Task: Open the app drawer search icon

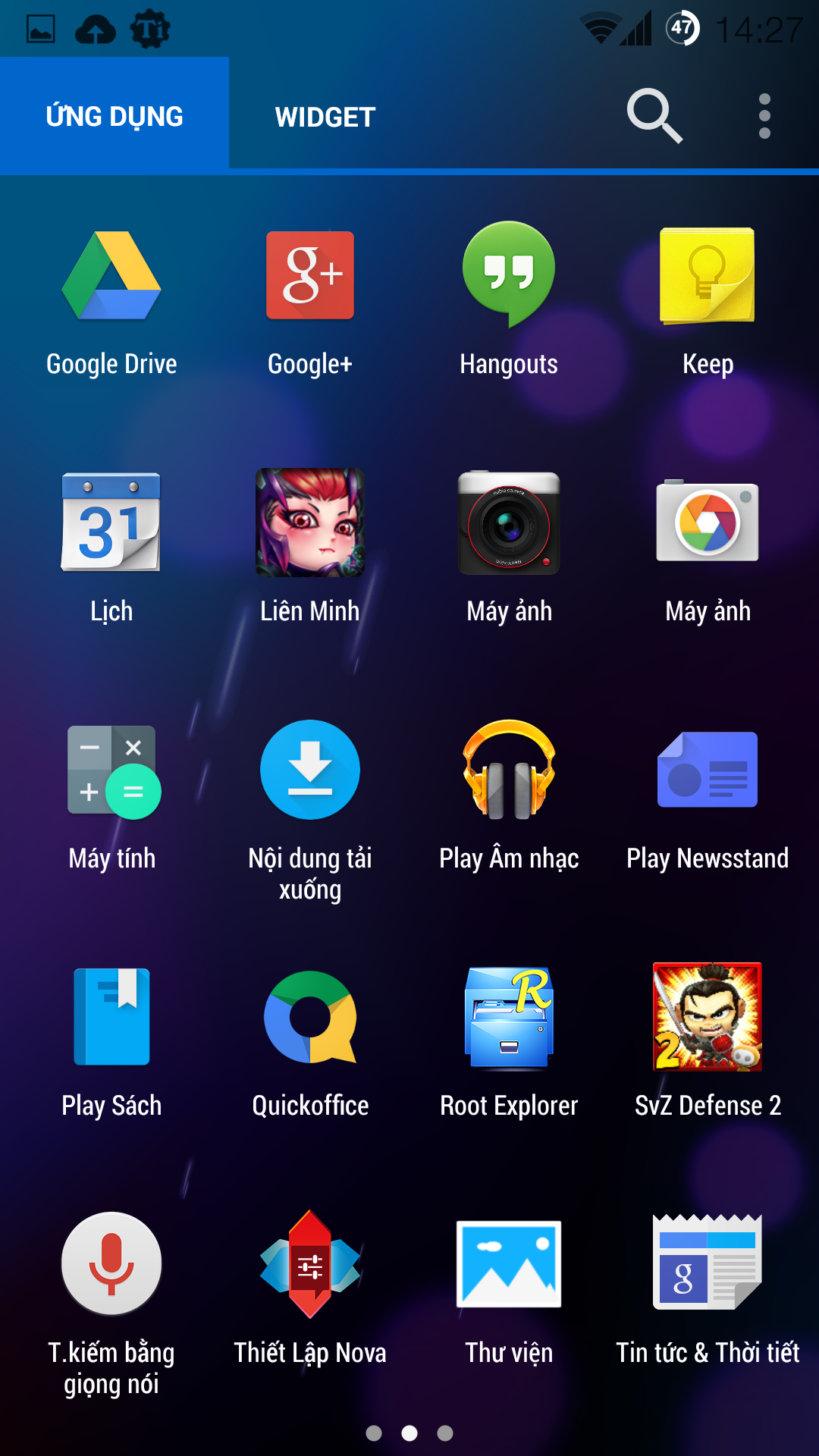Action: [654, 116]
